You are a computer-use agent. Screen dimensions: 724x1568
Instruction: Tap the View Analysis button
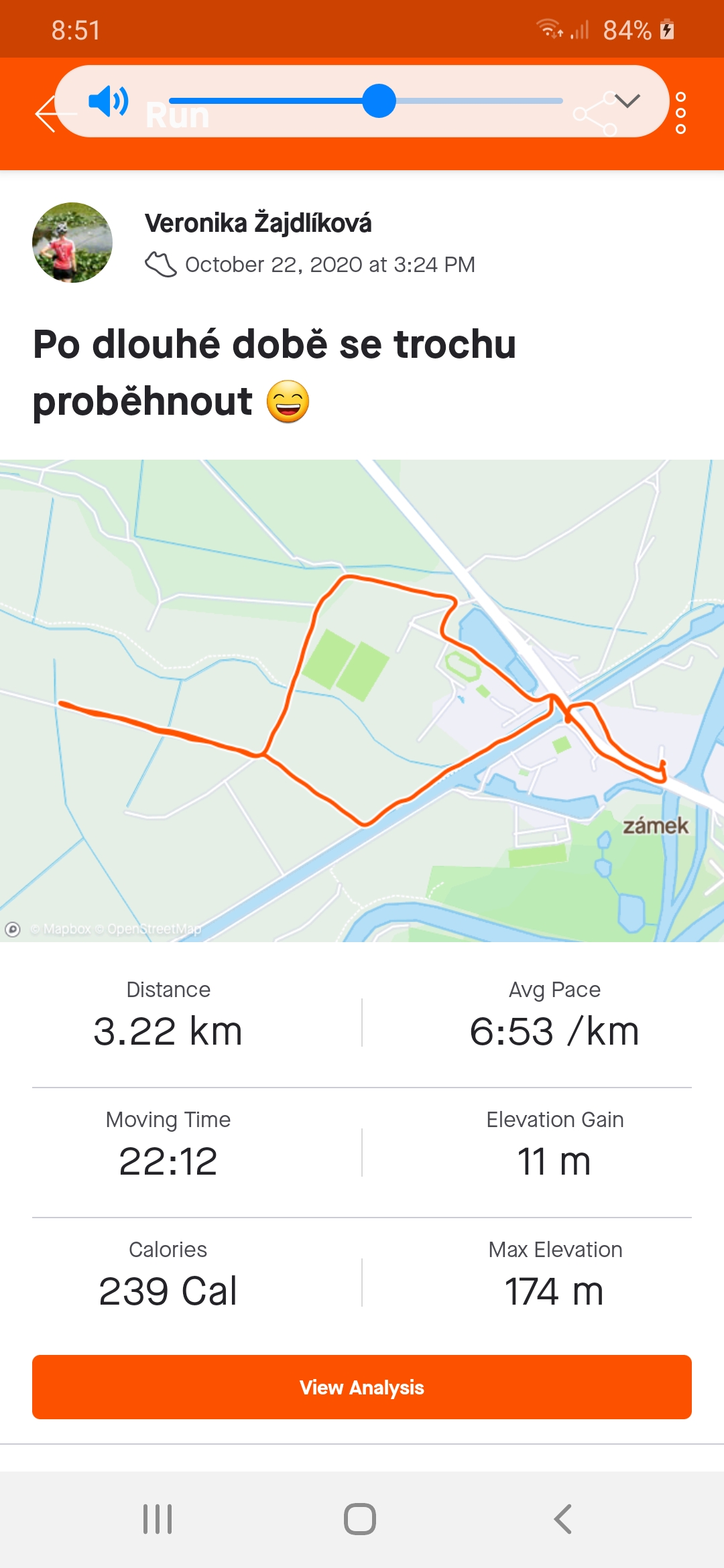362,1387
